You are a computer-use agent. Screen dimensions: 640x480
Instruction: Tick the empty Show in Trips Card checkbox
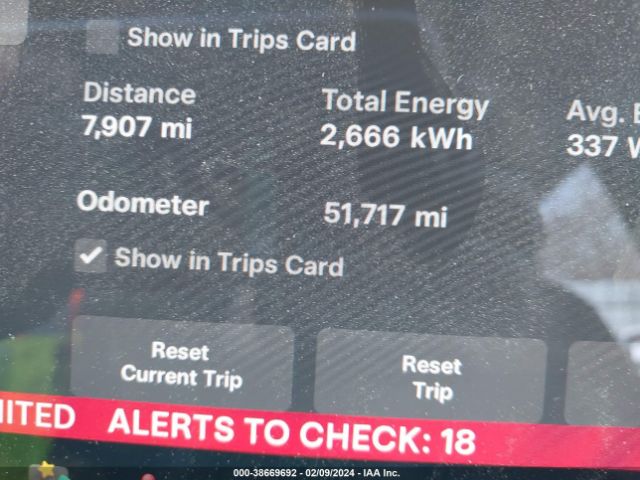coord(102,38)
